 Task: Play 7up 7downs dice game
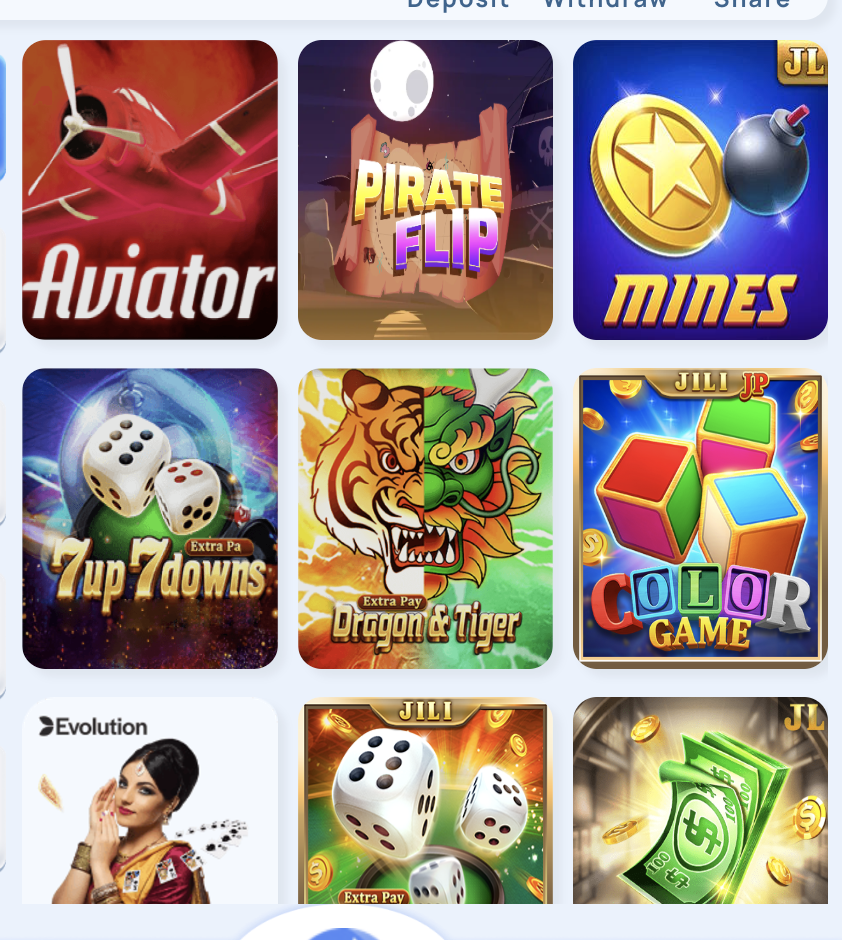(x=150, y=518)
